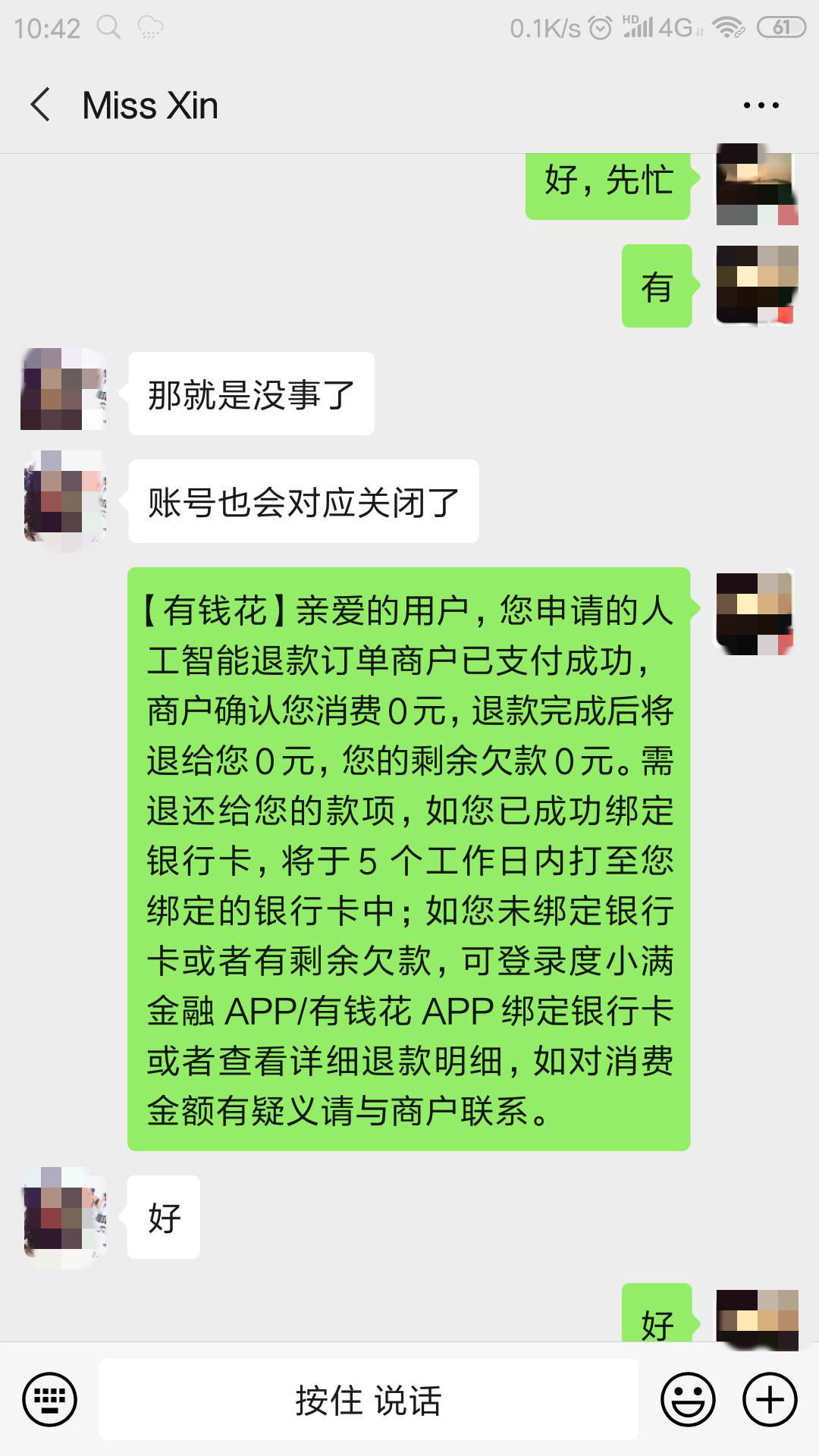Tap the 按住 说话 hold-to-talk button

(369, 1399)
